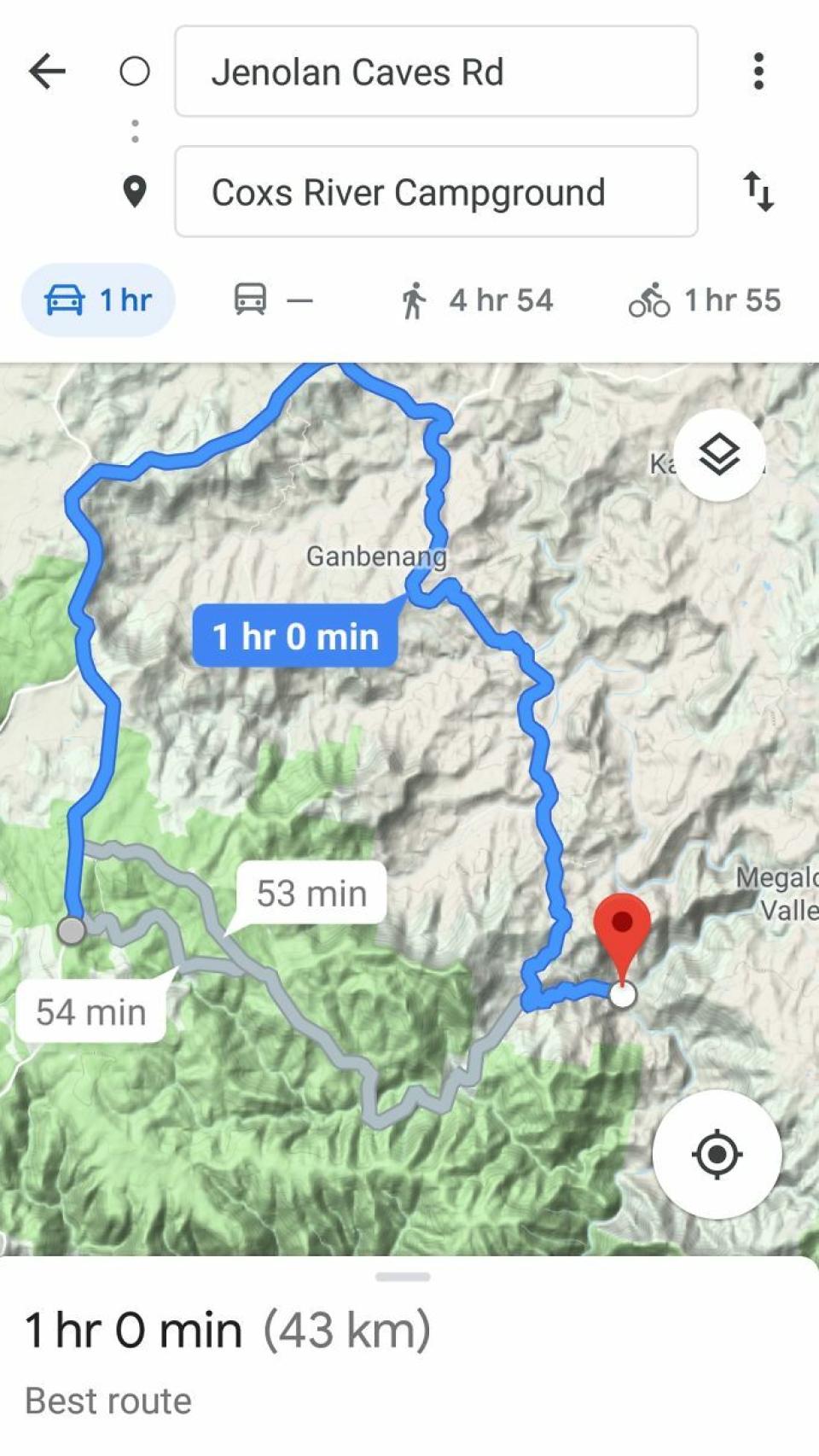Select the driving mode car icon
The image size is (819, 1456).
pyautogui.click(x=65, y=300)
